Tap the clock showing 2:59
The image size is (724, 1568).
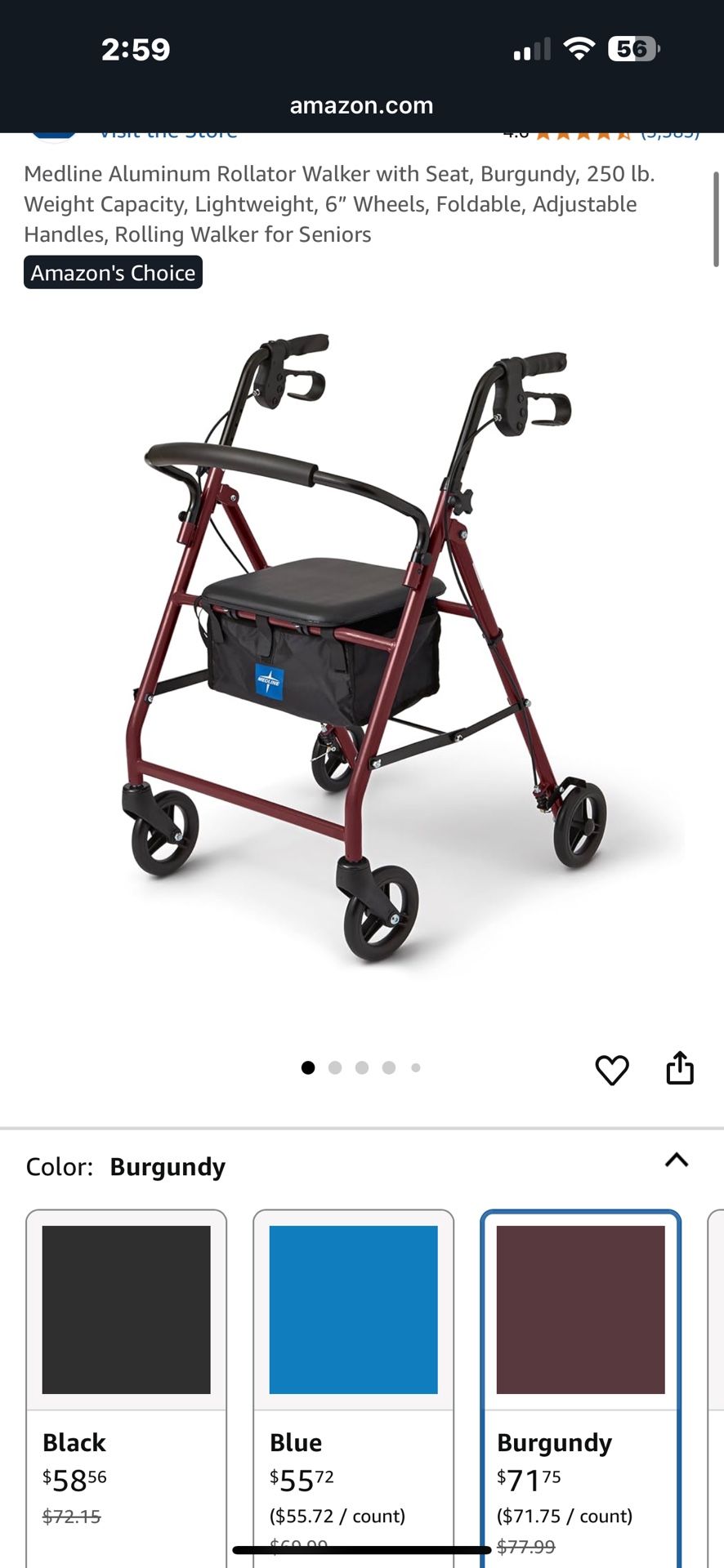click(x=137, y=49)
